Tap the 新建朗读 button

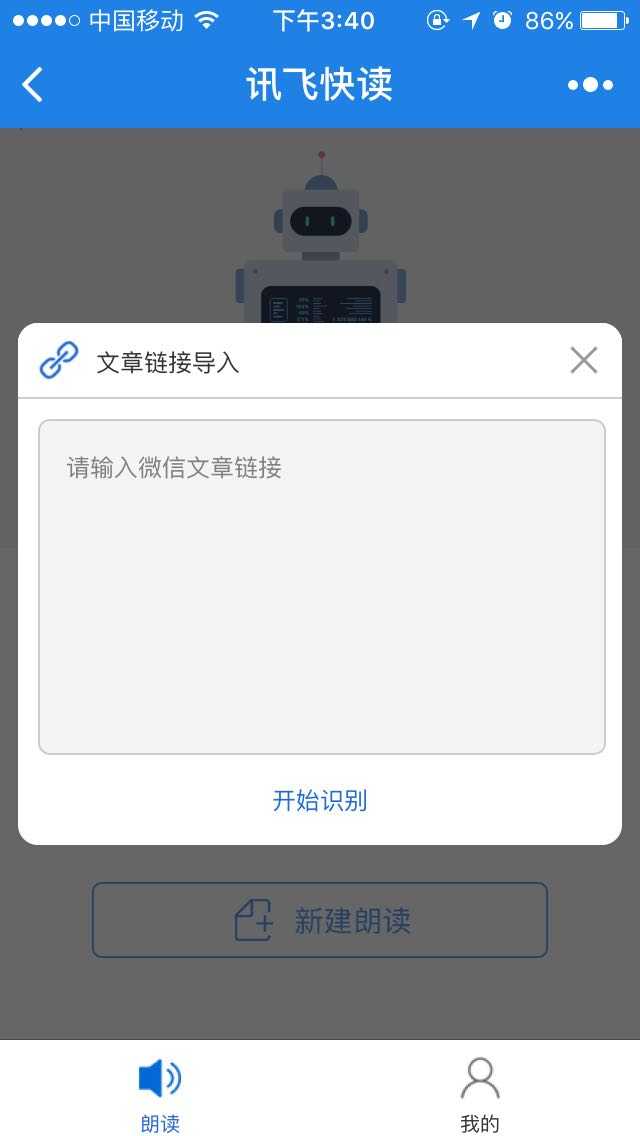click(x=320, y=920)
